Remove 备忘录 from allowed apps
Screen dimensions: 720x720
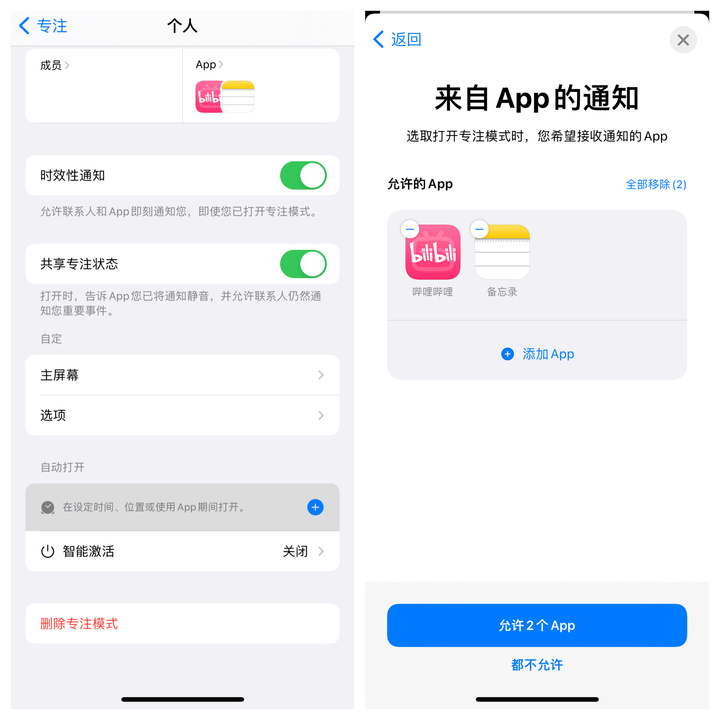(x=479, y=229)
